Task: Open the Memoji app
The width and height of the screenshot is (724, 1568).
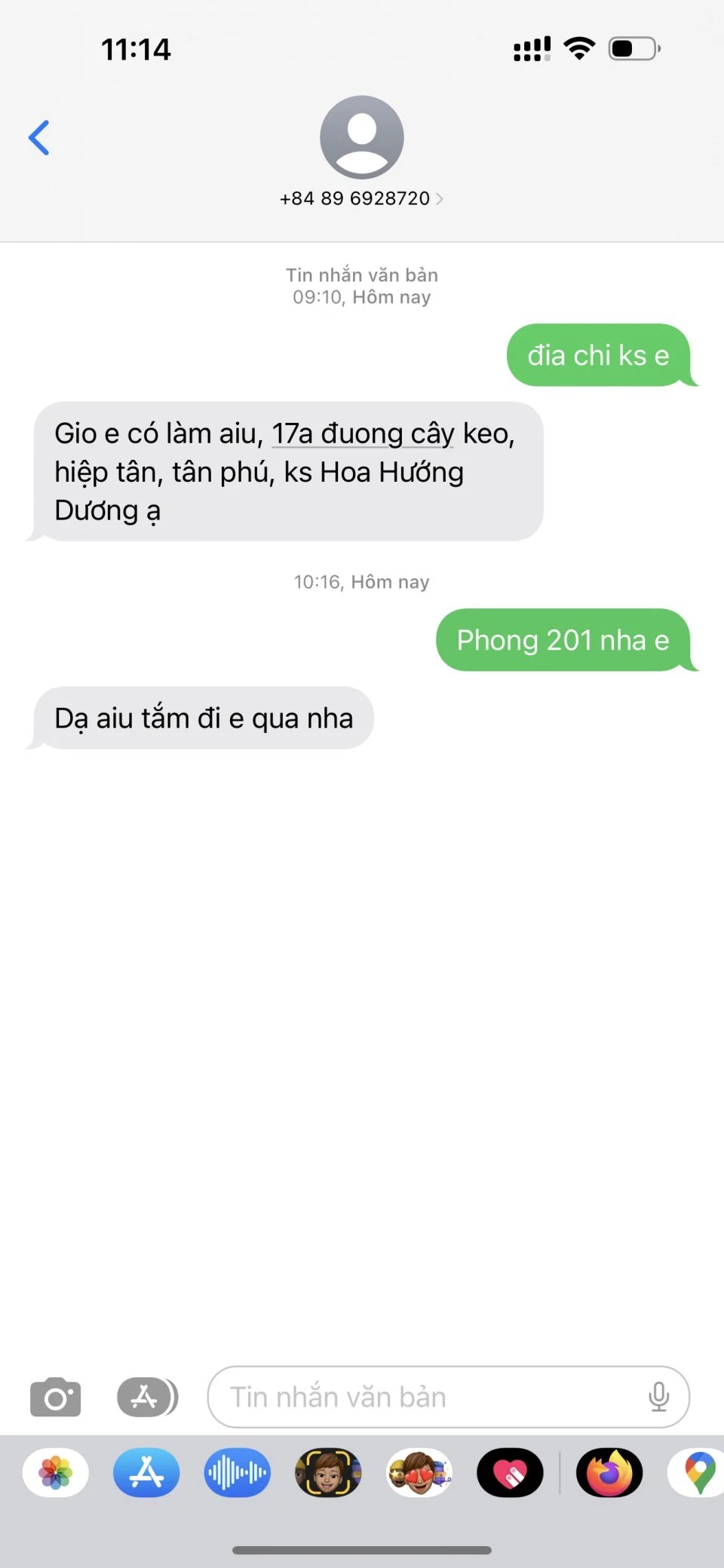Action: [x=328, y=1472]
